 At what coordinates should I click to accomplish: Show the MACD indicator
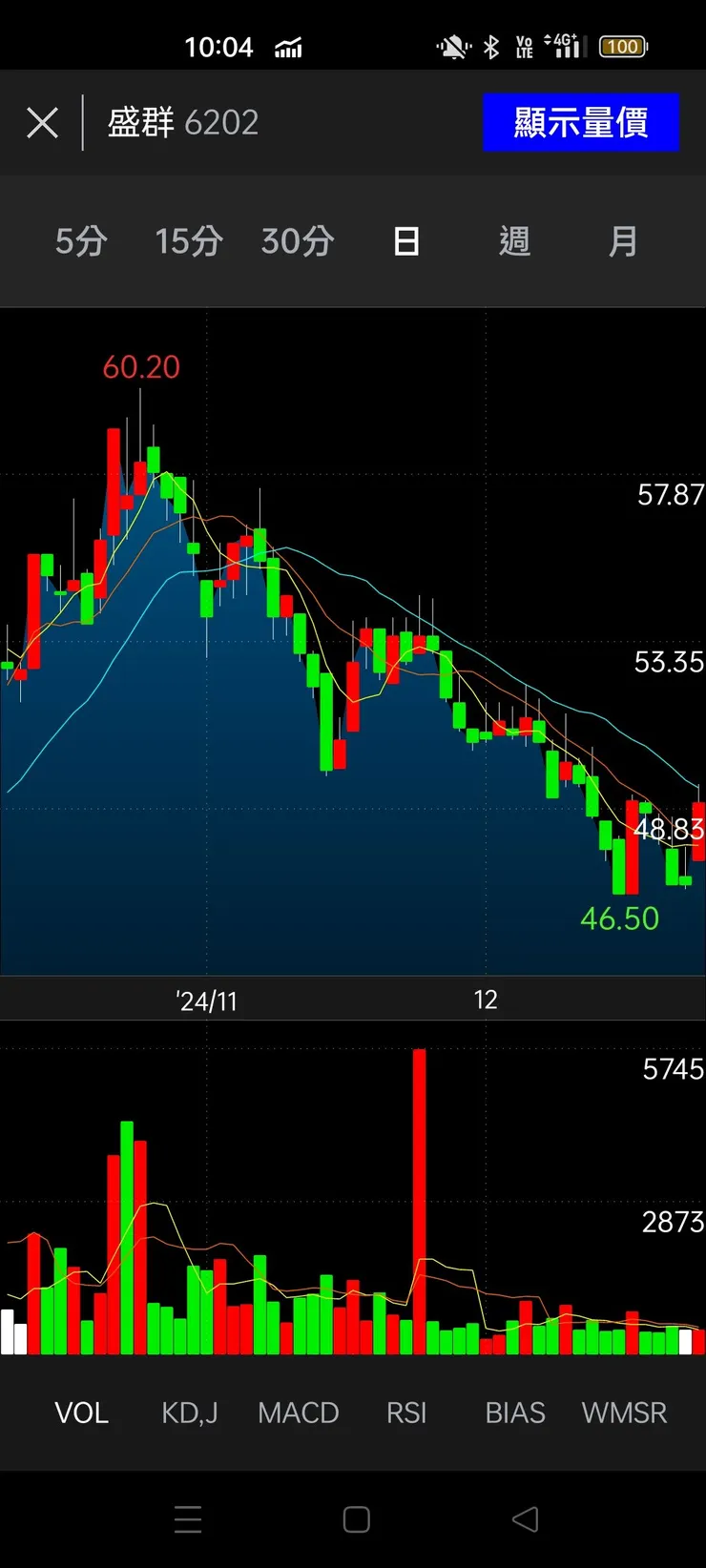coord(298,1413)
